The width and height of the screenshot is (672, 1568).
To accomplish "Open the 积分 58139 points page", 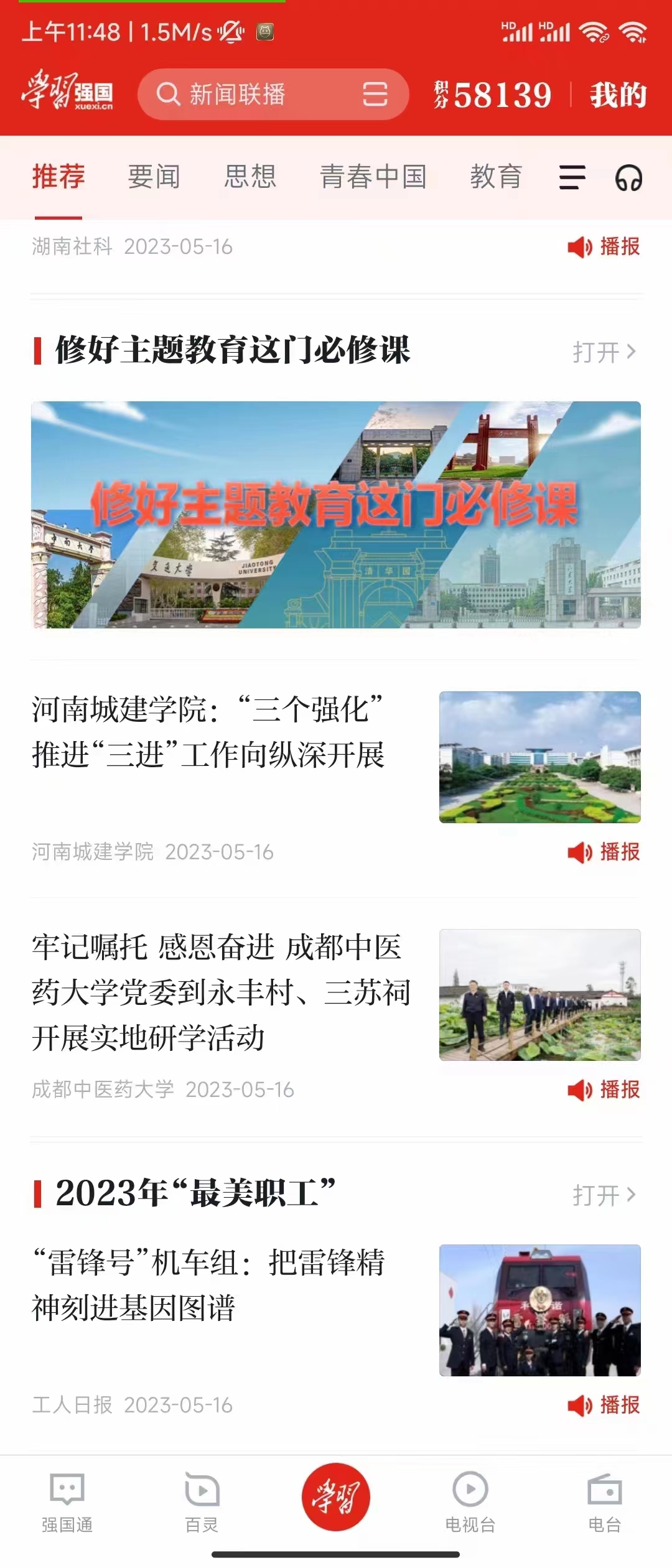I will click(493, 95).
